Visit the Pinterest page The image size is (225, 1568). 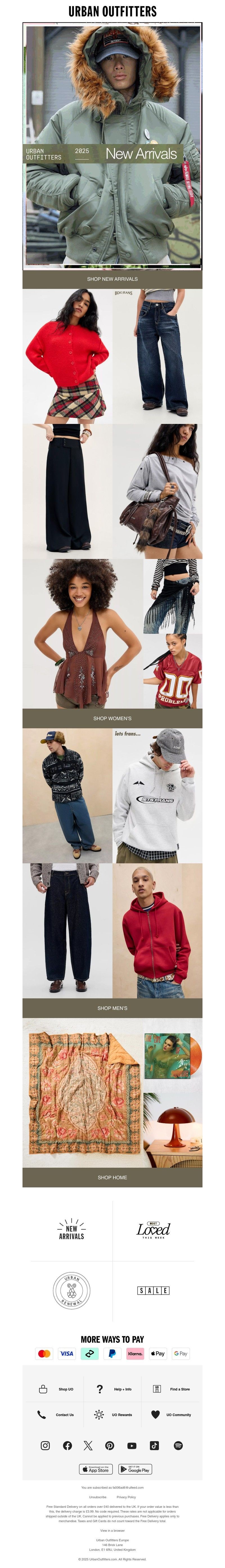(x=109, y=1446)
